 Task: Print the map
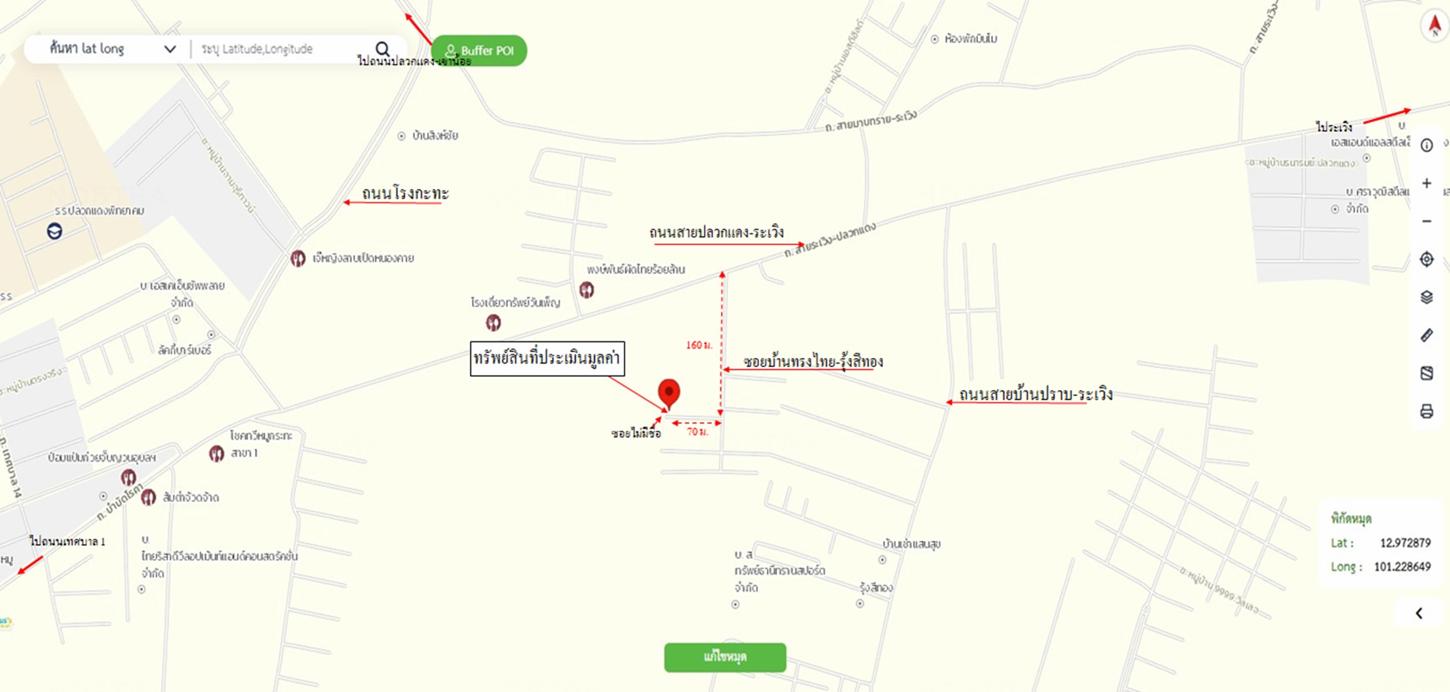pos(1427,411)
